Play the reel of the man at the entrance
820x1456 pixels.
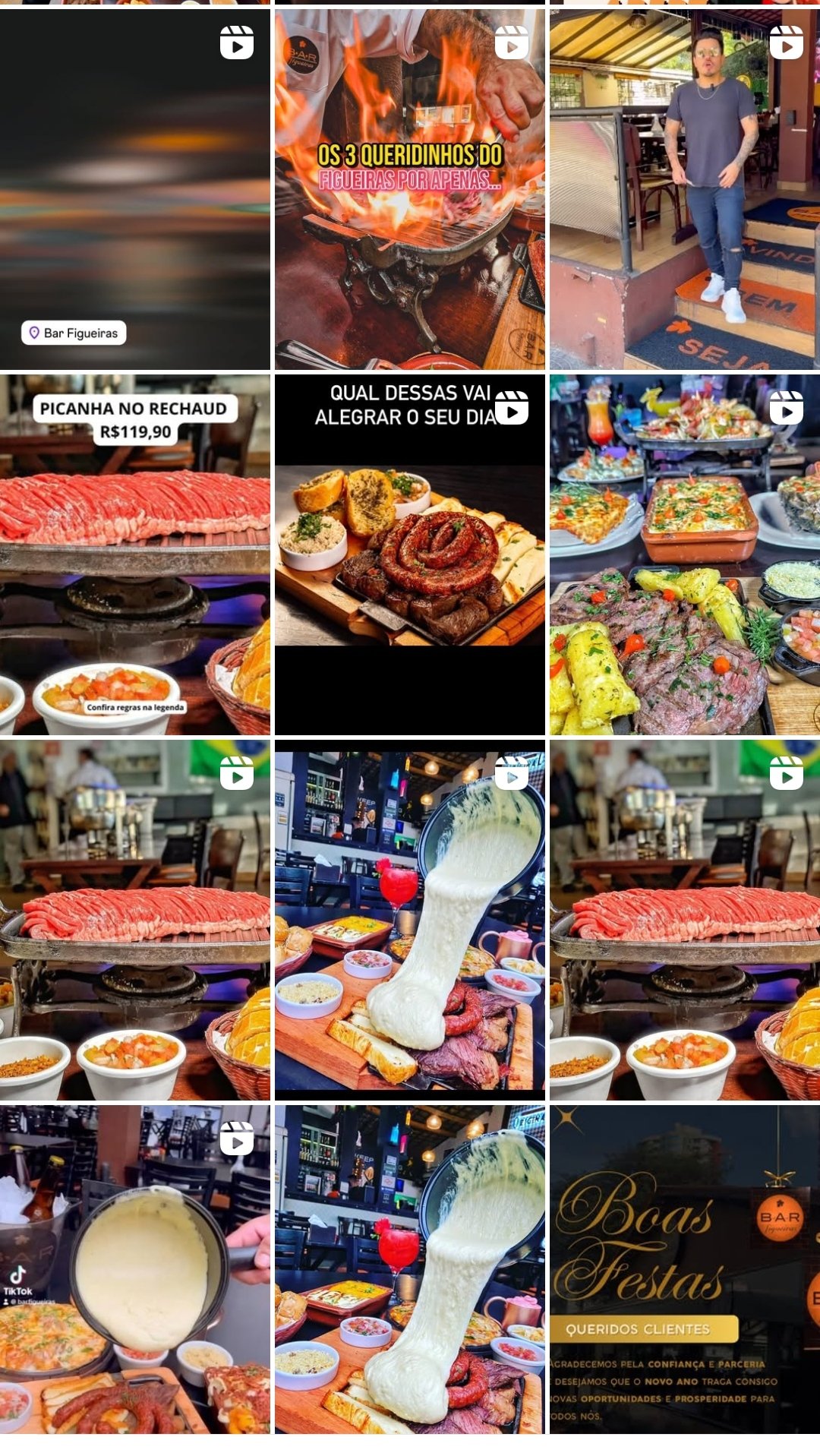click(684, 189)
